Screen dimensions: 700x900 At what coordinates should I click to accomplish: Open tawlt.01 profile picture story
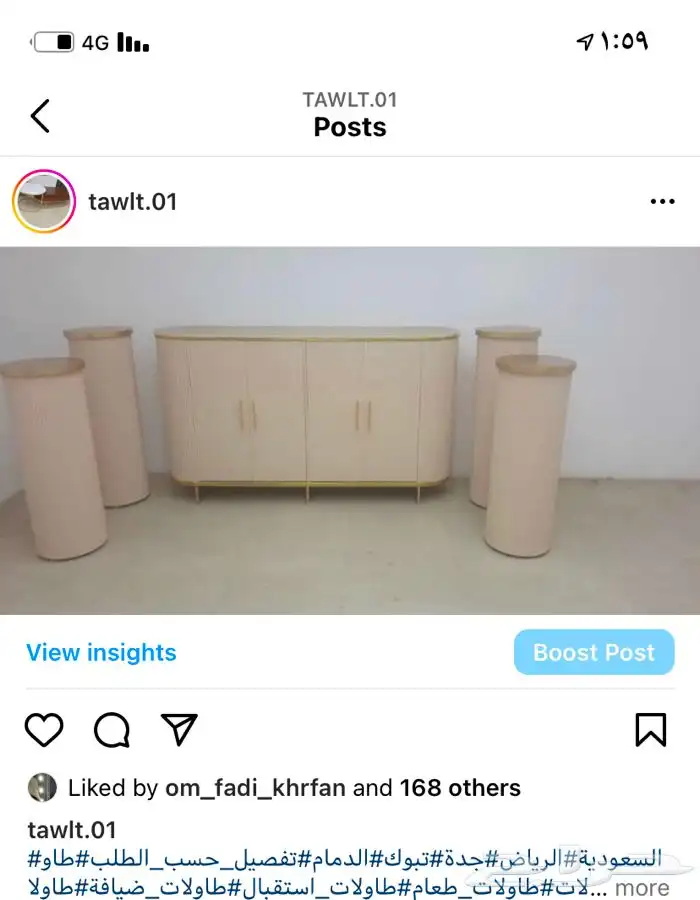point(43,201)
